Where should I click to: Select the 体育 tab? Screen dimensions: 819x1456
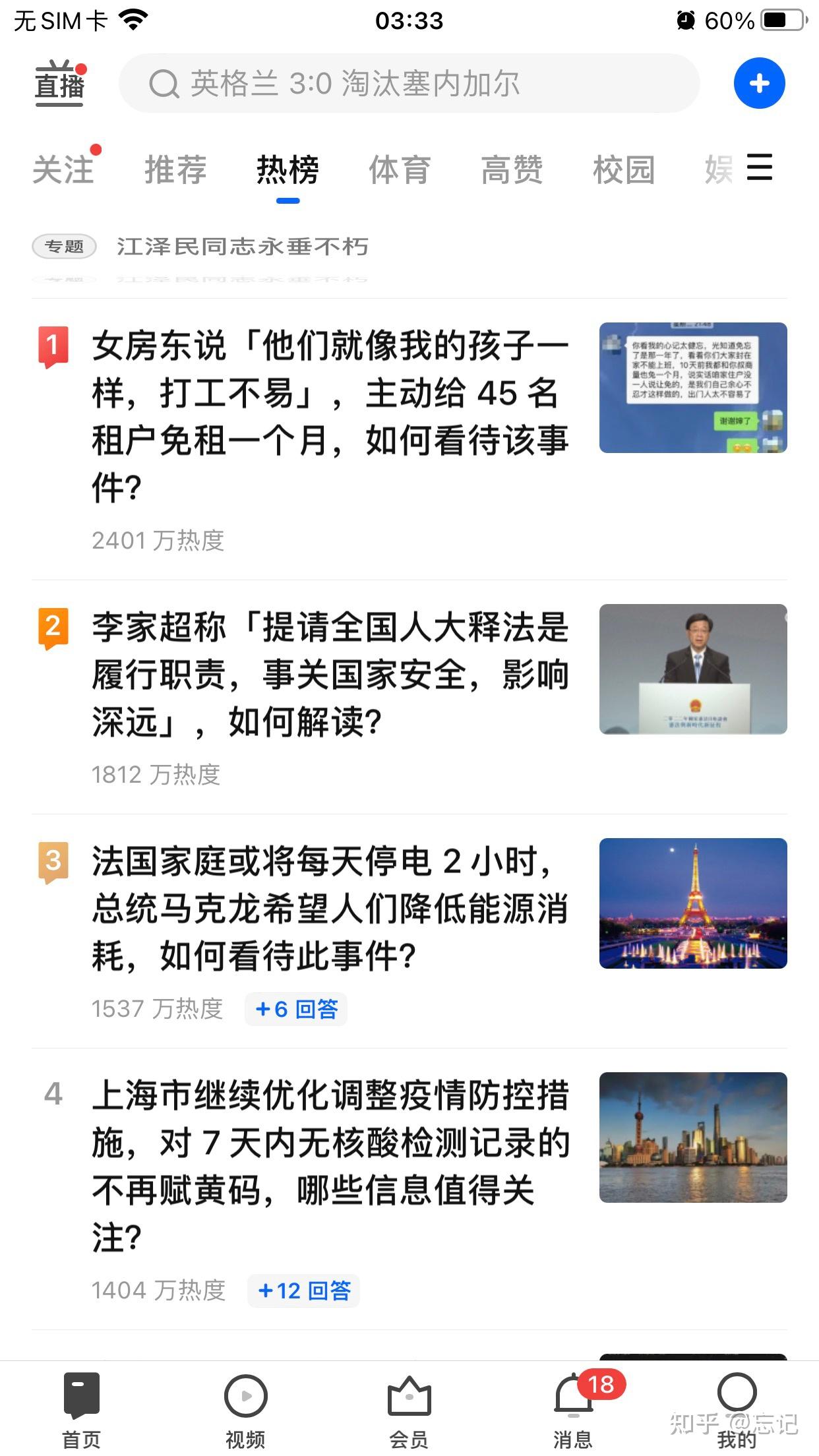click(x=400, y=169)
